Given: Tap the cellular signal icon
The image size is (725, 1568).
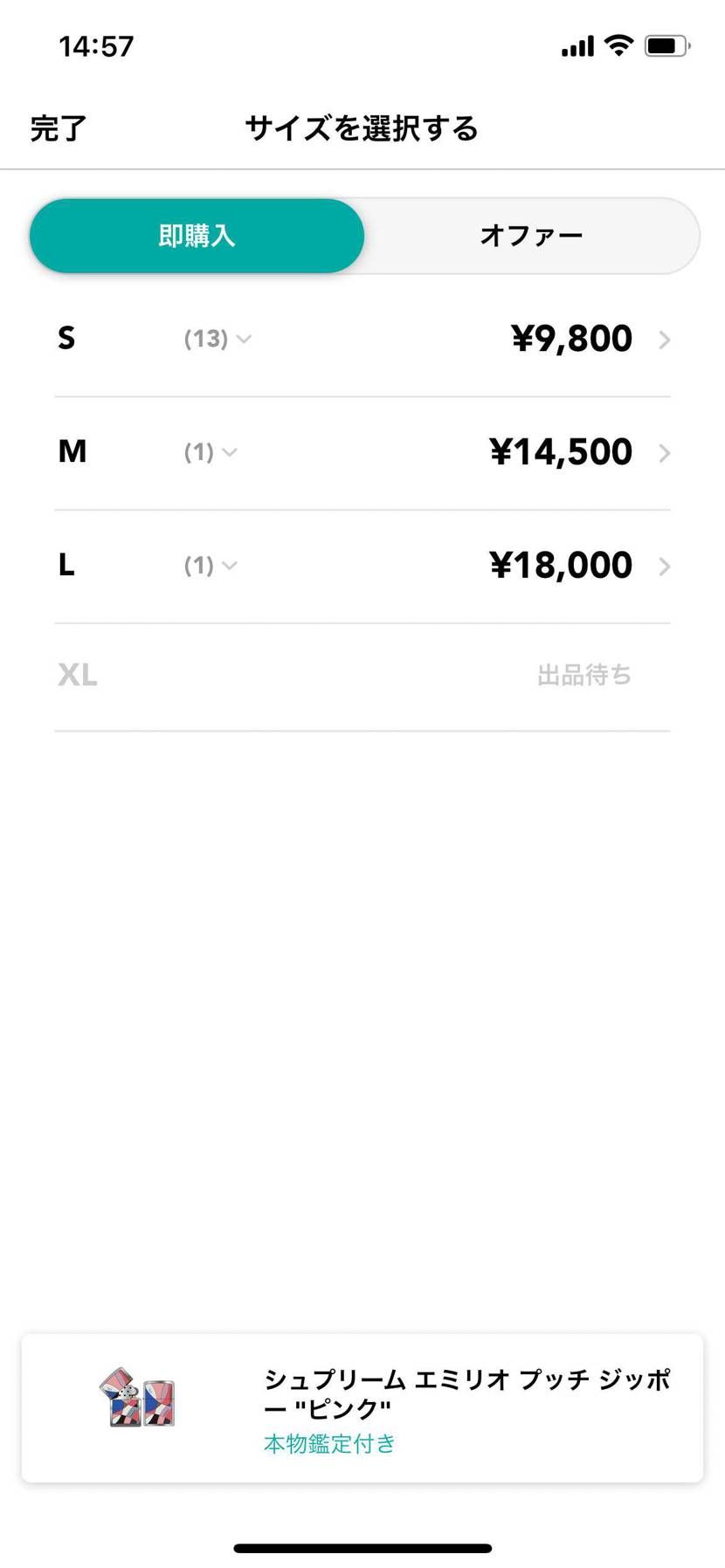Looking at the screenshot, I should [x=576, y=45].
